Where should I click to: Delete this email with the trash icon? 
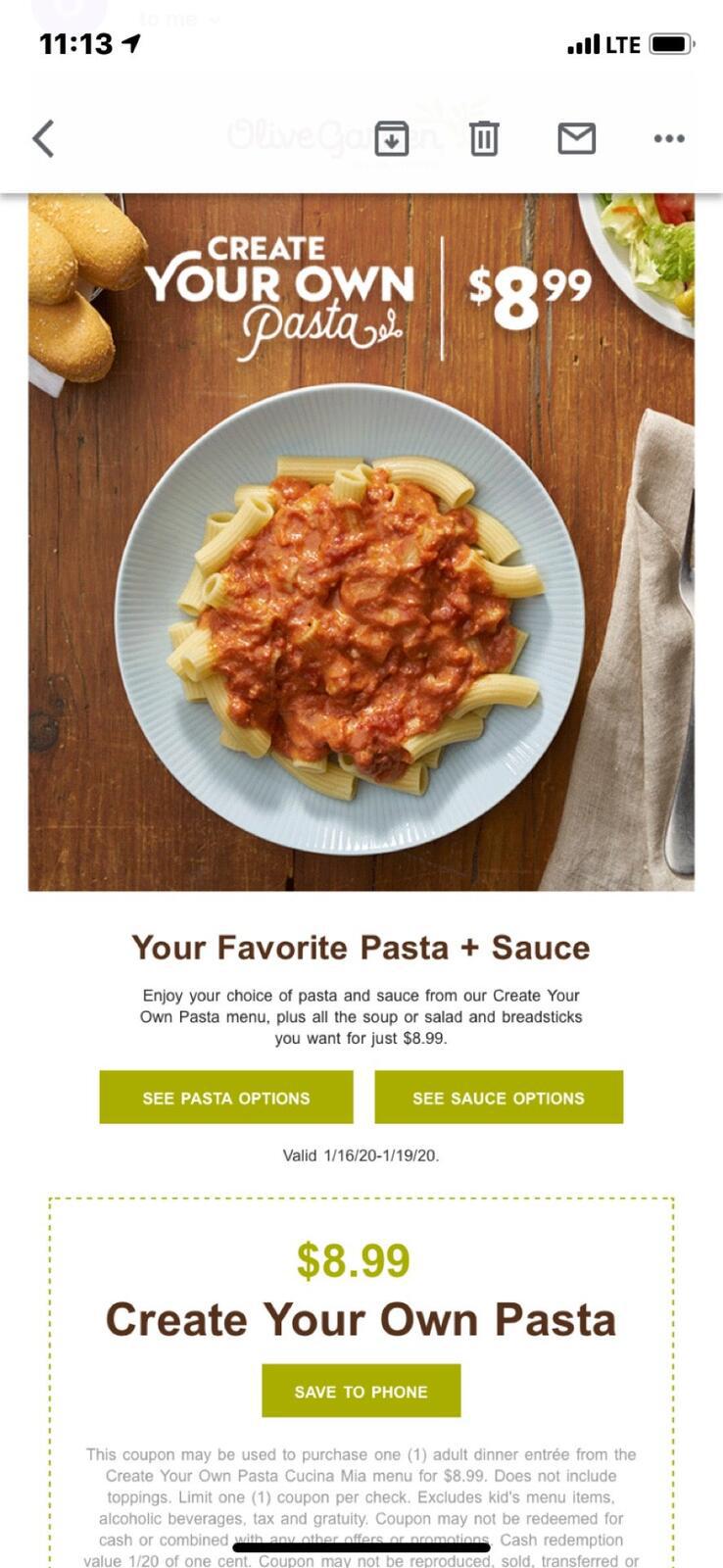484,138
